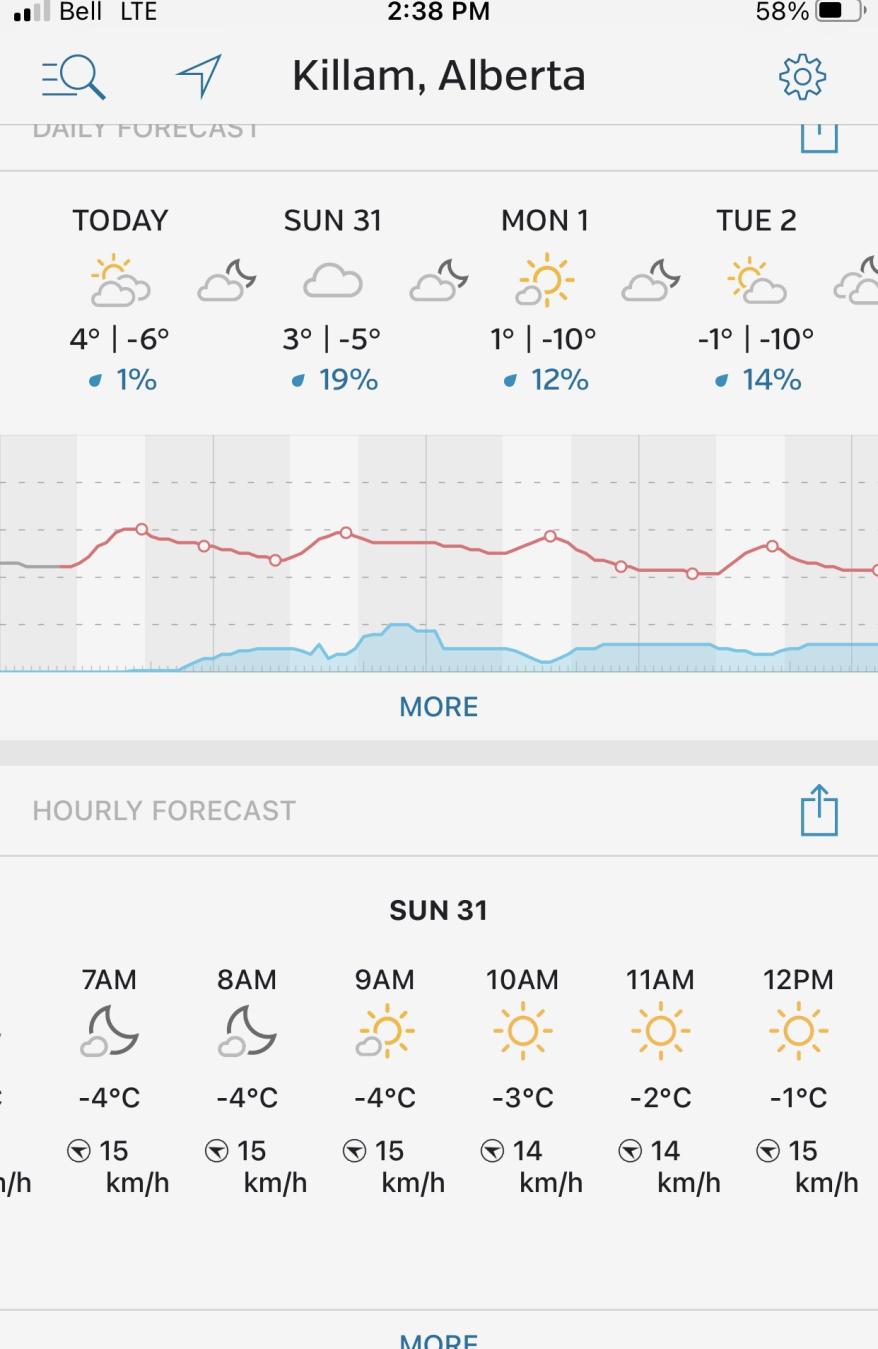Tap the current location arrow icon
Screen dimensions: 878x1349
pyautogui.click(x=199, y=76)
